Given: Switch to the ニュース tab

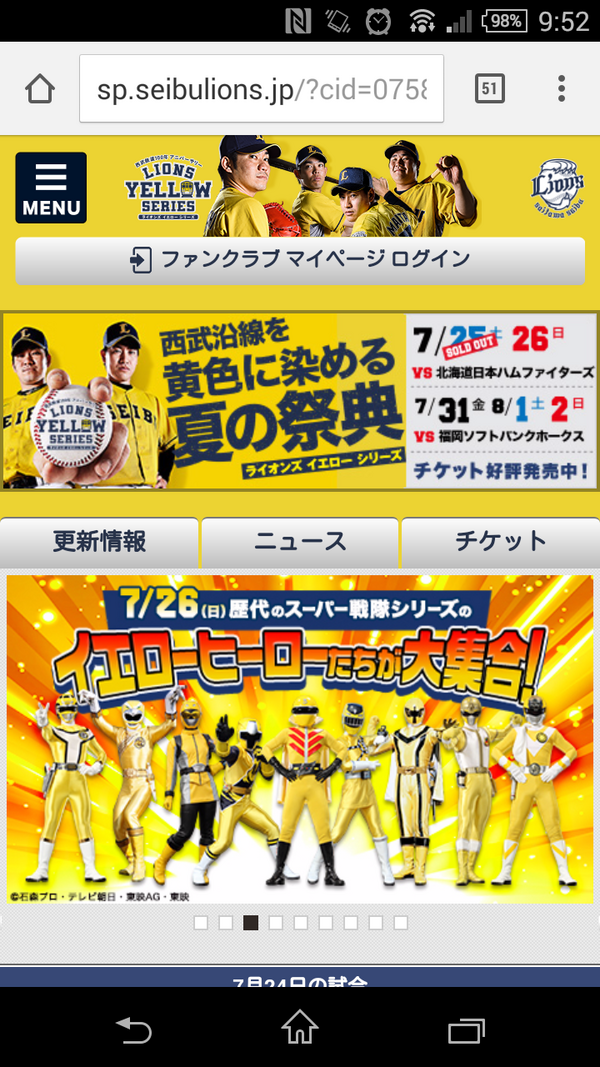Looking at the screenshot, I should pos(300,543).
